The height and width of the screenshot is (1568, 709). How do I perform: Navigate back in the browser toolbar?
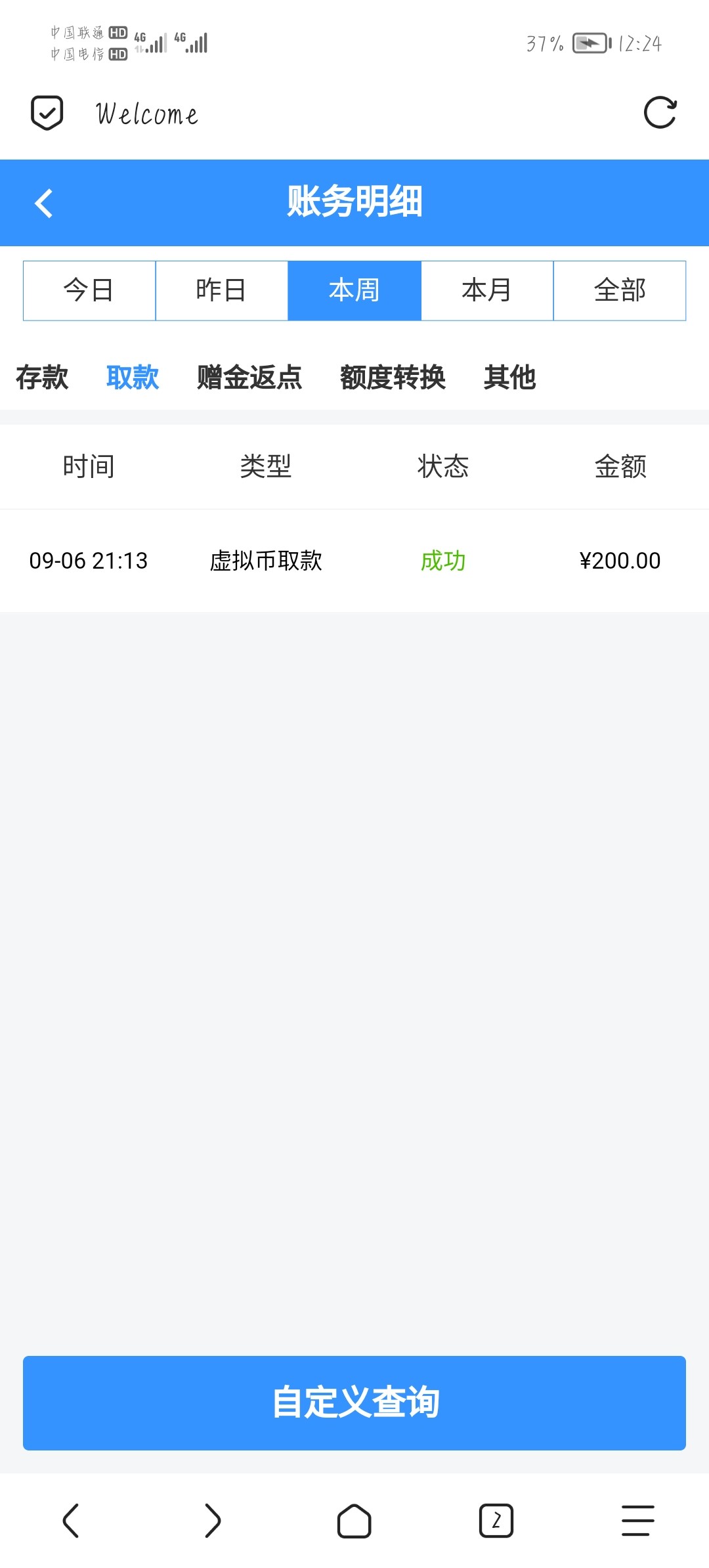point(71,1521)
